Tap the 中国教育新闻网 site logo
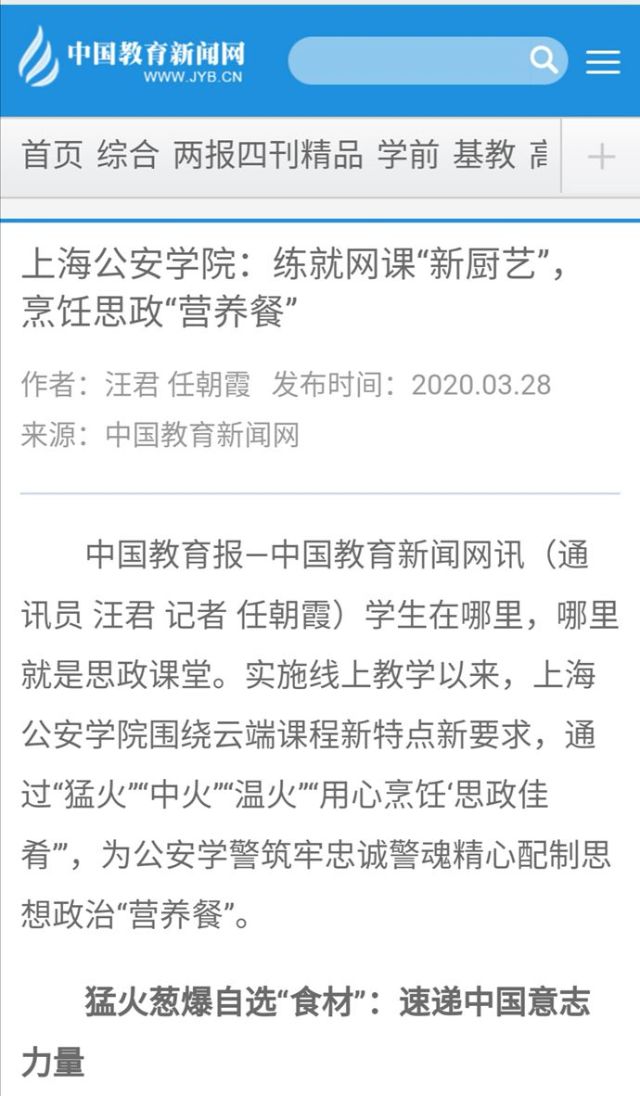 click(132, 59)
